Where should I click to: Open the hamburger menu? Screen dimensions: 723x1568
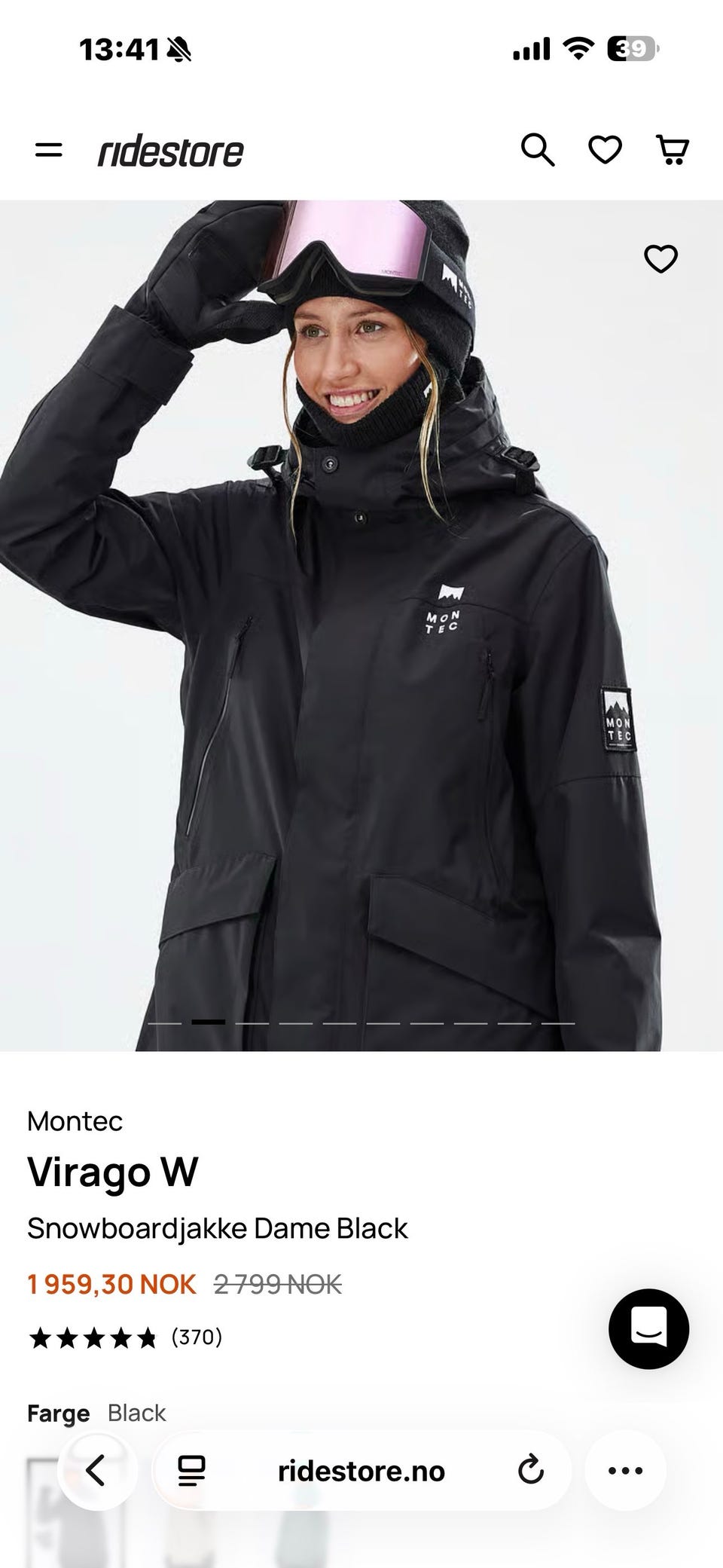pos(49,151)
